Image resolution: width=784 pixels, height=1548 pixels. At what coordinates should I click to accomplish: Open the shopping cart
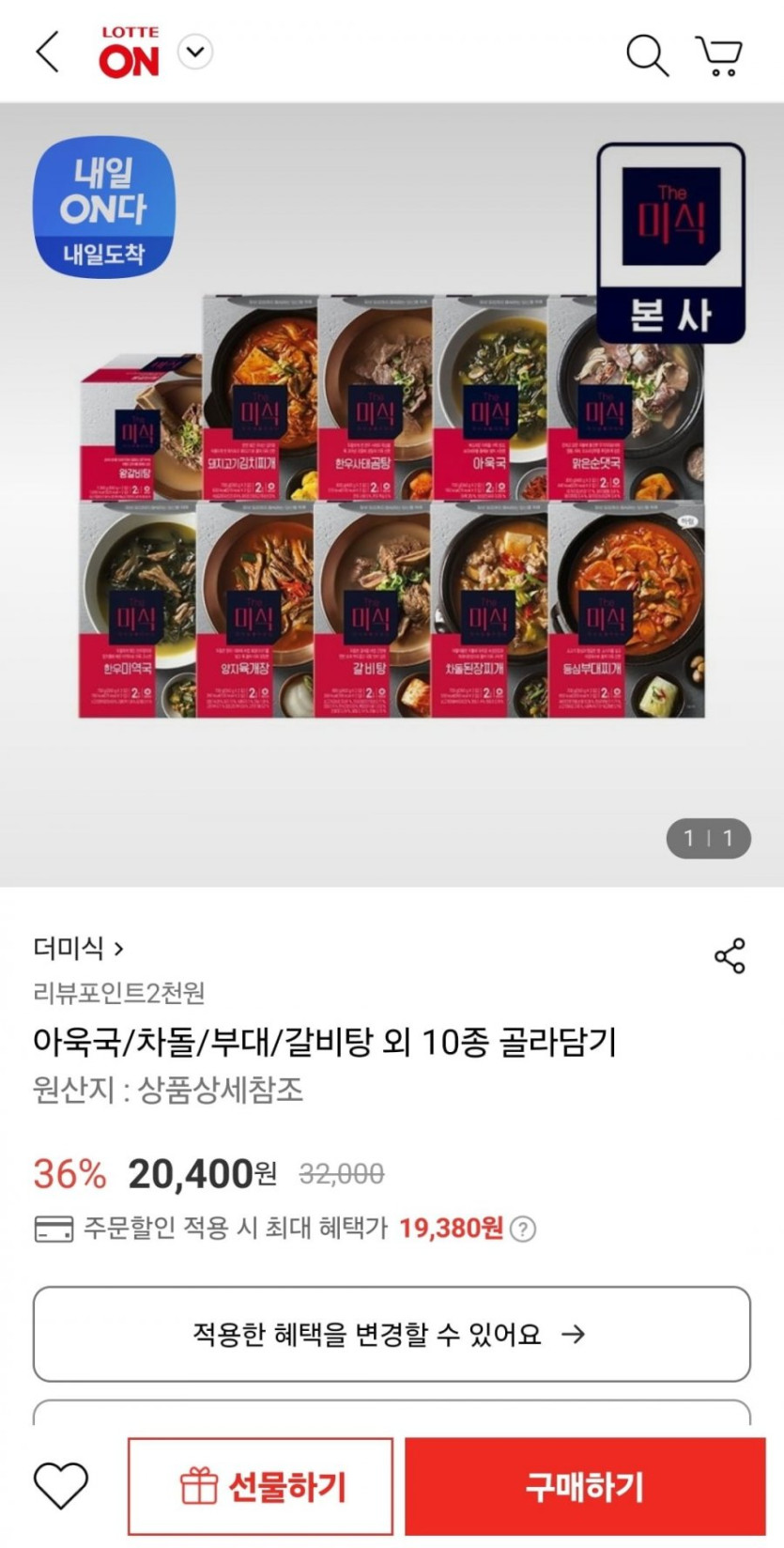tap(719, 55)
